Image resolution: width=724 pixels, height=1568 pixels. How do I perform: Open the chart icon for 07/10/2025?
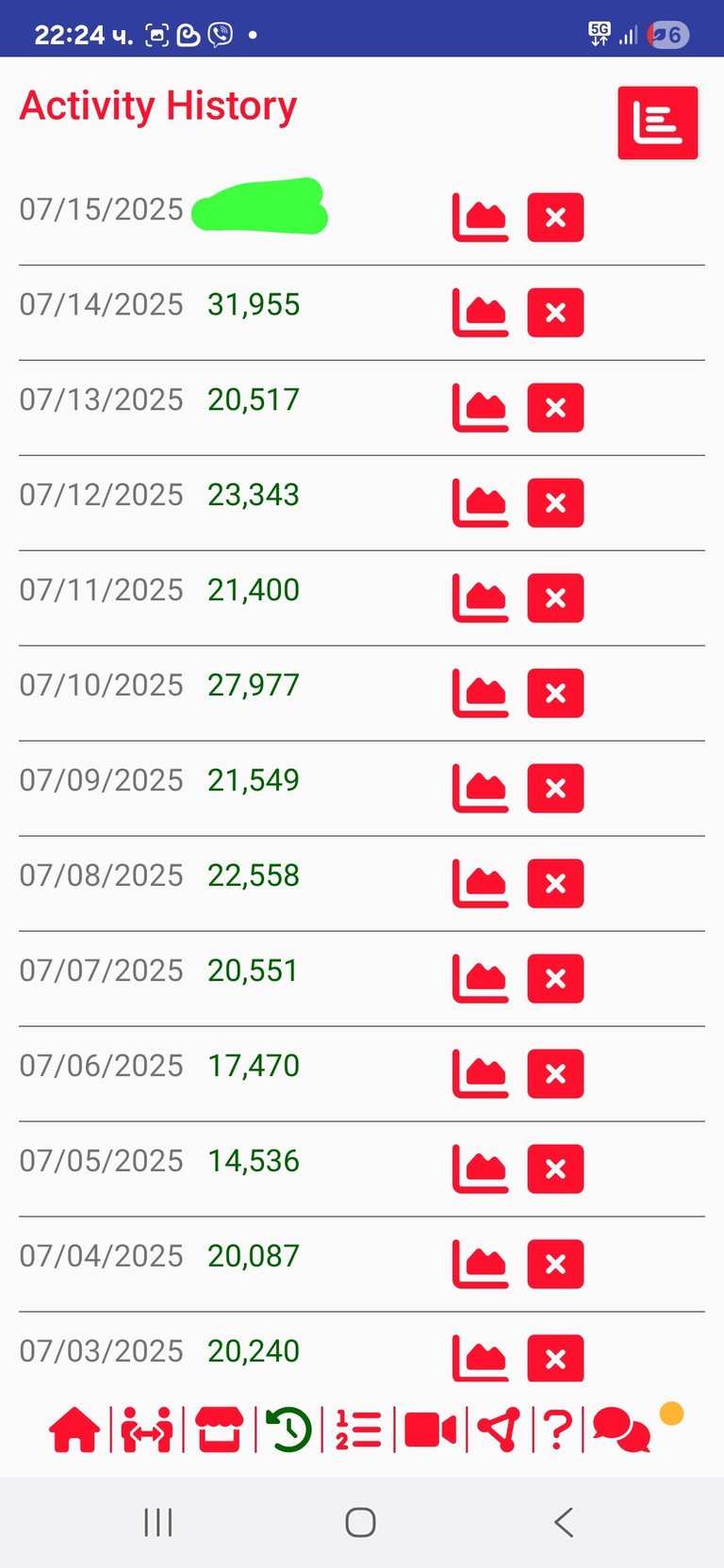pos(481,694)
